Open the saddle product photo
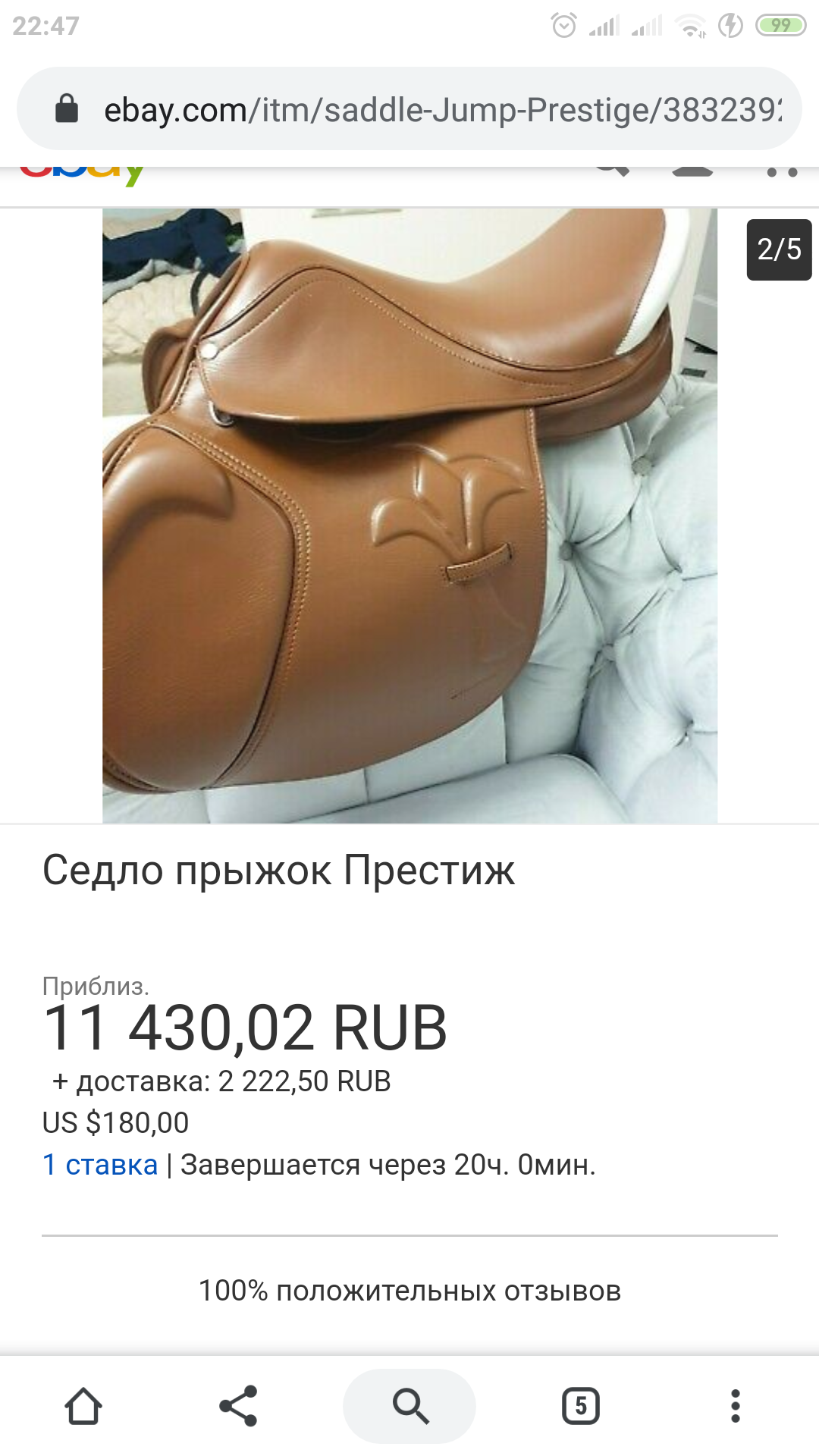This screenshot has height=1456, width=819. point(409,516)
